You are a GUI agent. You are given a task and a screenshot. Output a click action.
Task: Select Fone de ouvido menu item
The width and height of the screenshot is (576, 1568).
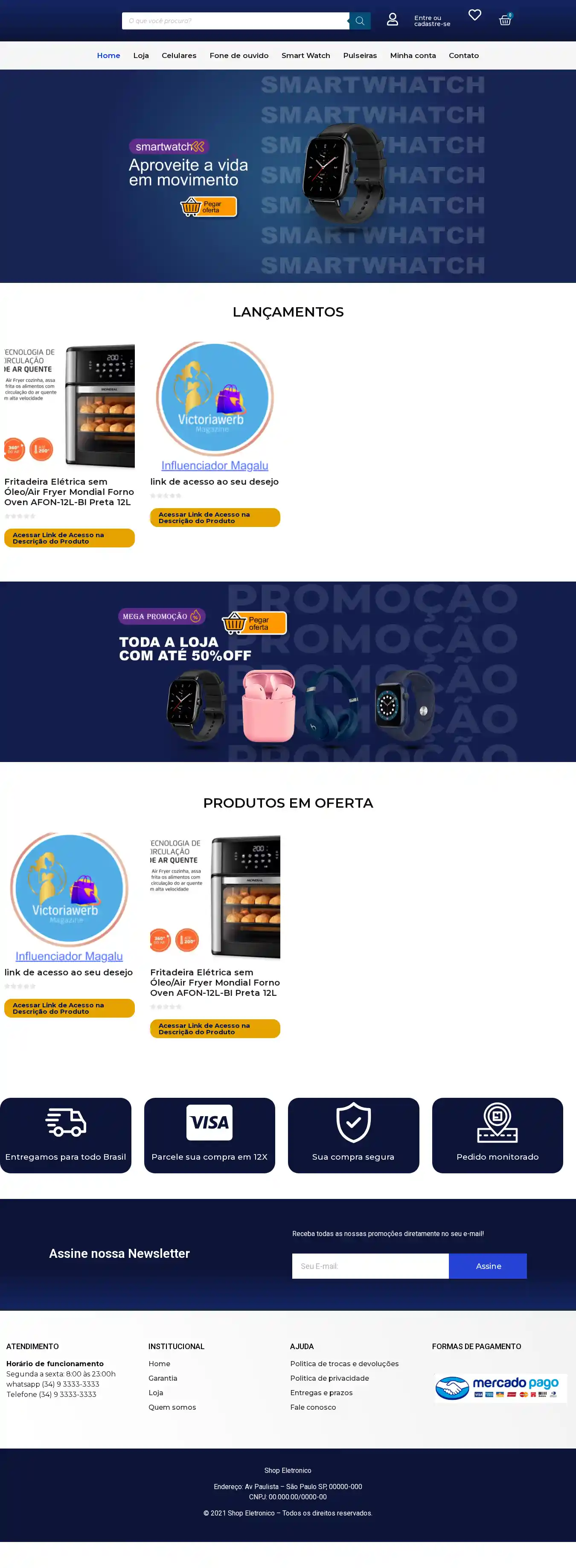click(239, 55)
